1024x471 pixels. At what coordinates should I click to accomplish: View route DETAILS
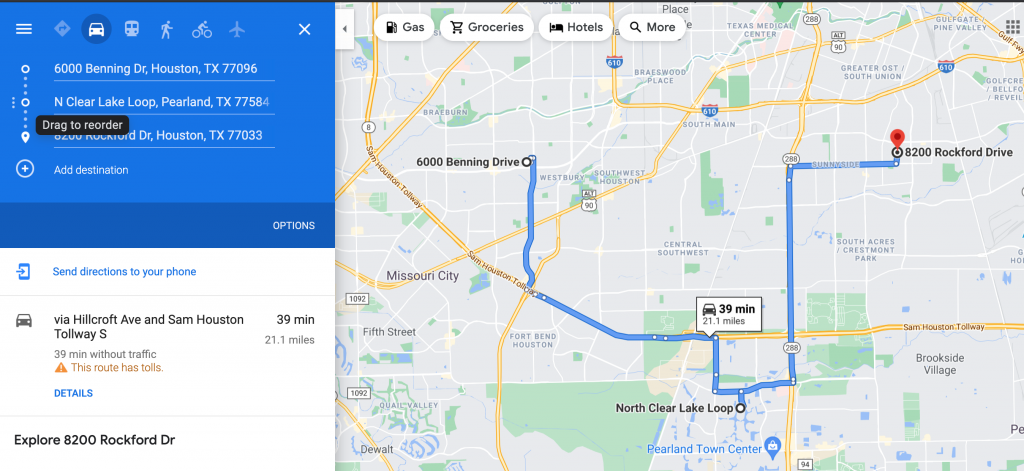click(x=73, y=393)
